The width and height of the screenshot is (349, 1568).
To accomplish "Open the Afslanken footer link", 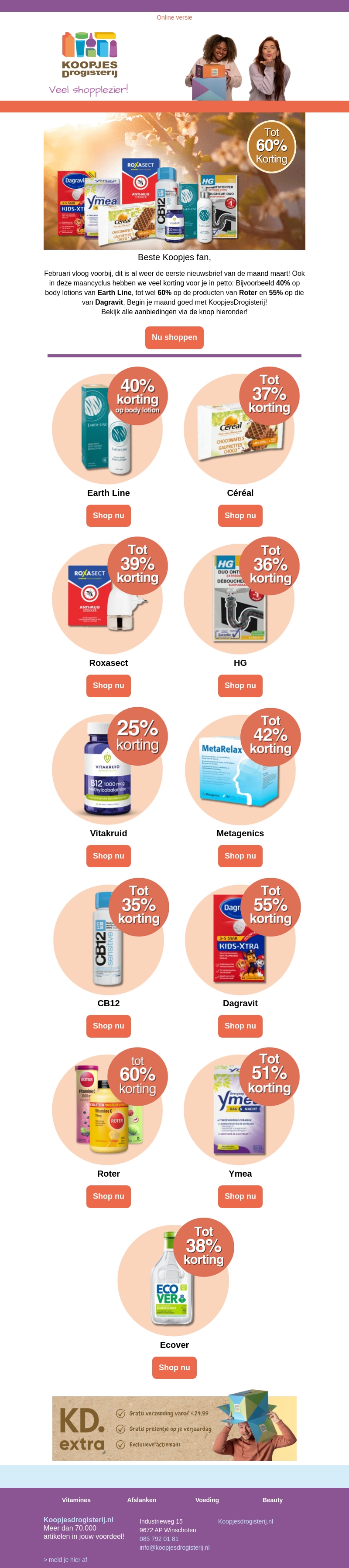I will 141,1500.
